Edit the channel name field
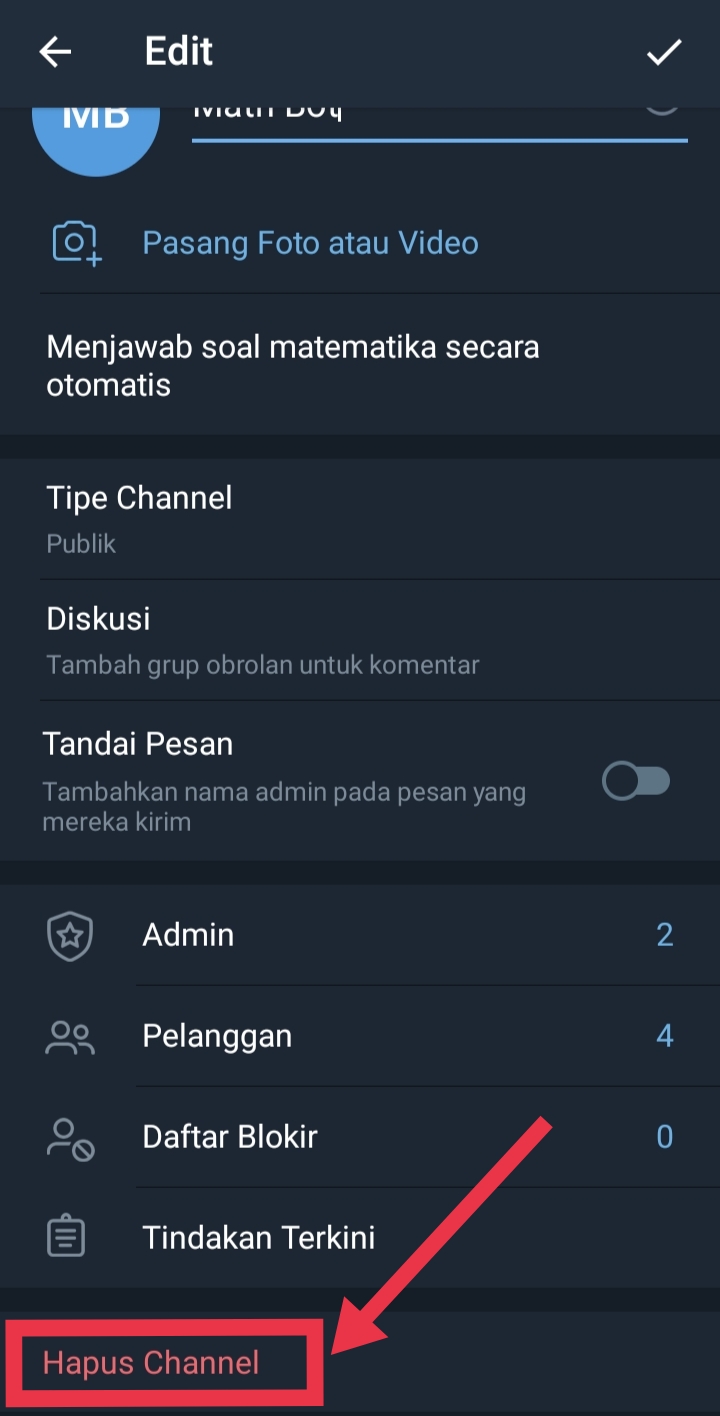The image size is (720, 1416). [440, 120]
